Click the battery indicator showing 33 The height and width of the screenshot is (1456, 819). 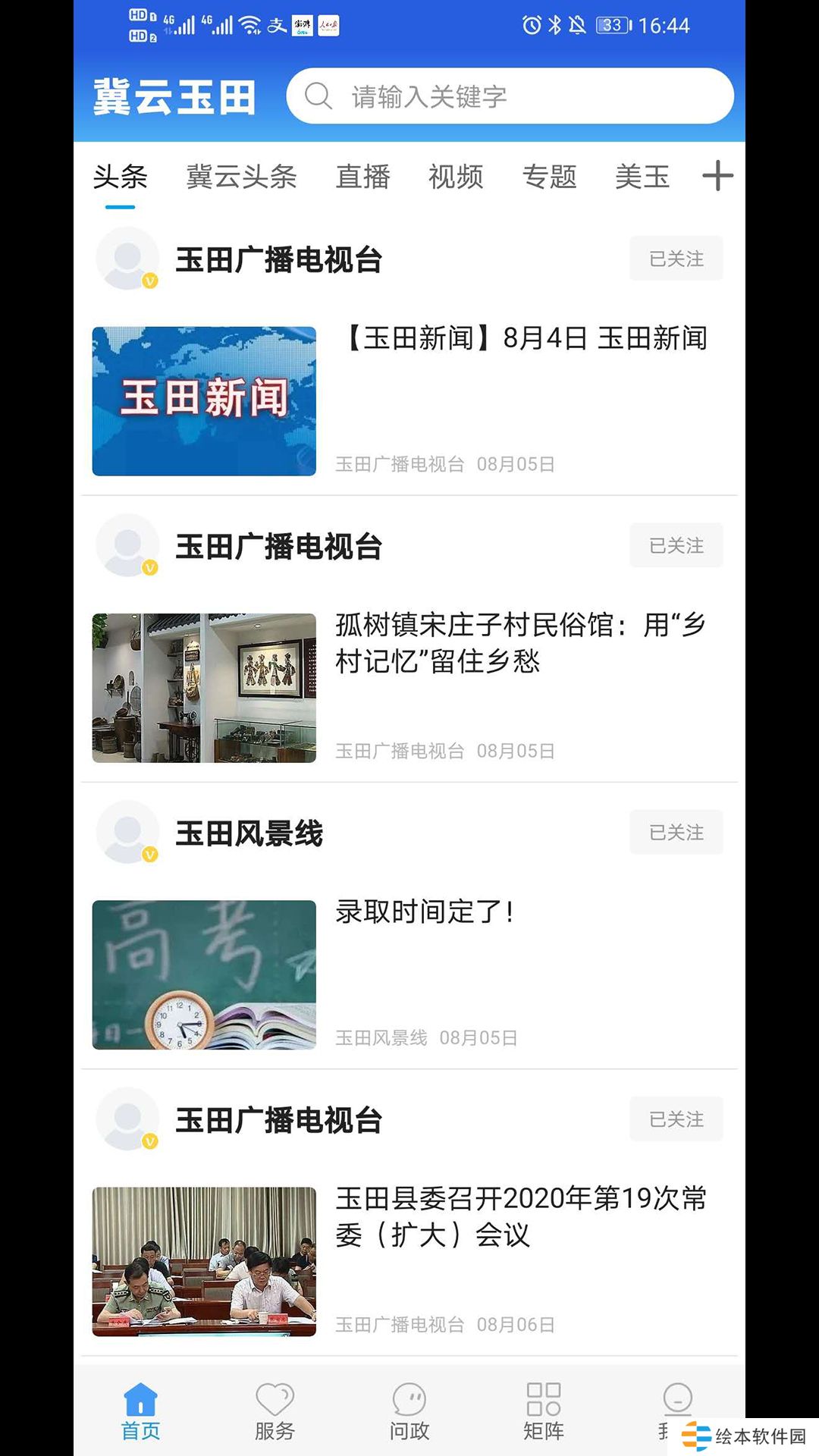[x=611, y=25]
